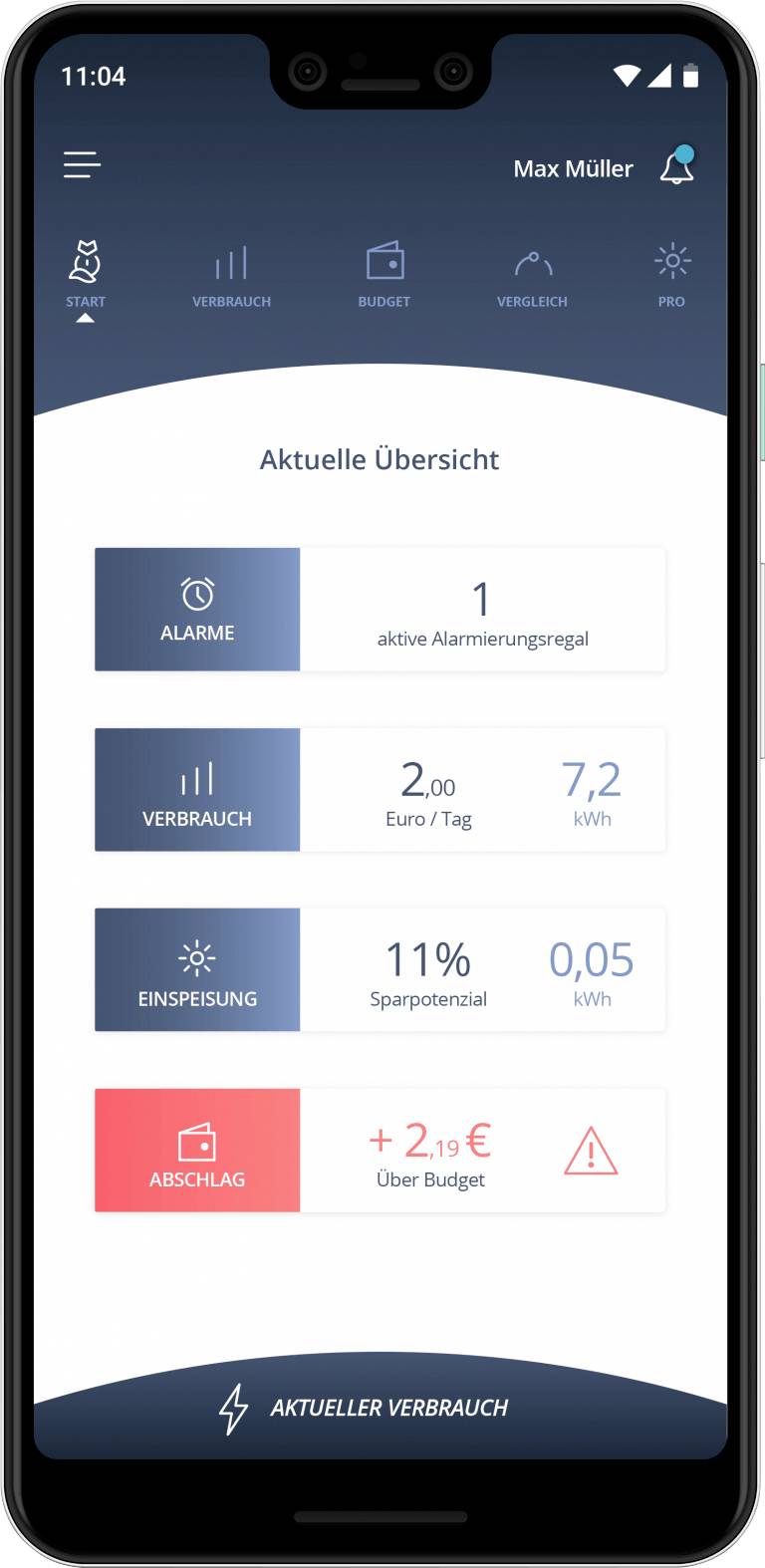Open the BUDGET wallet icon

pos(384,261)
